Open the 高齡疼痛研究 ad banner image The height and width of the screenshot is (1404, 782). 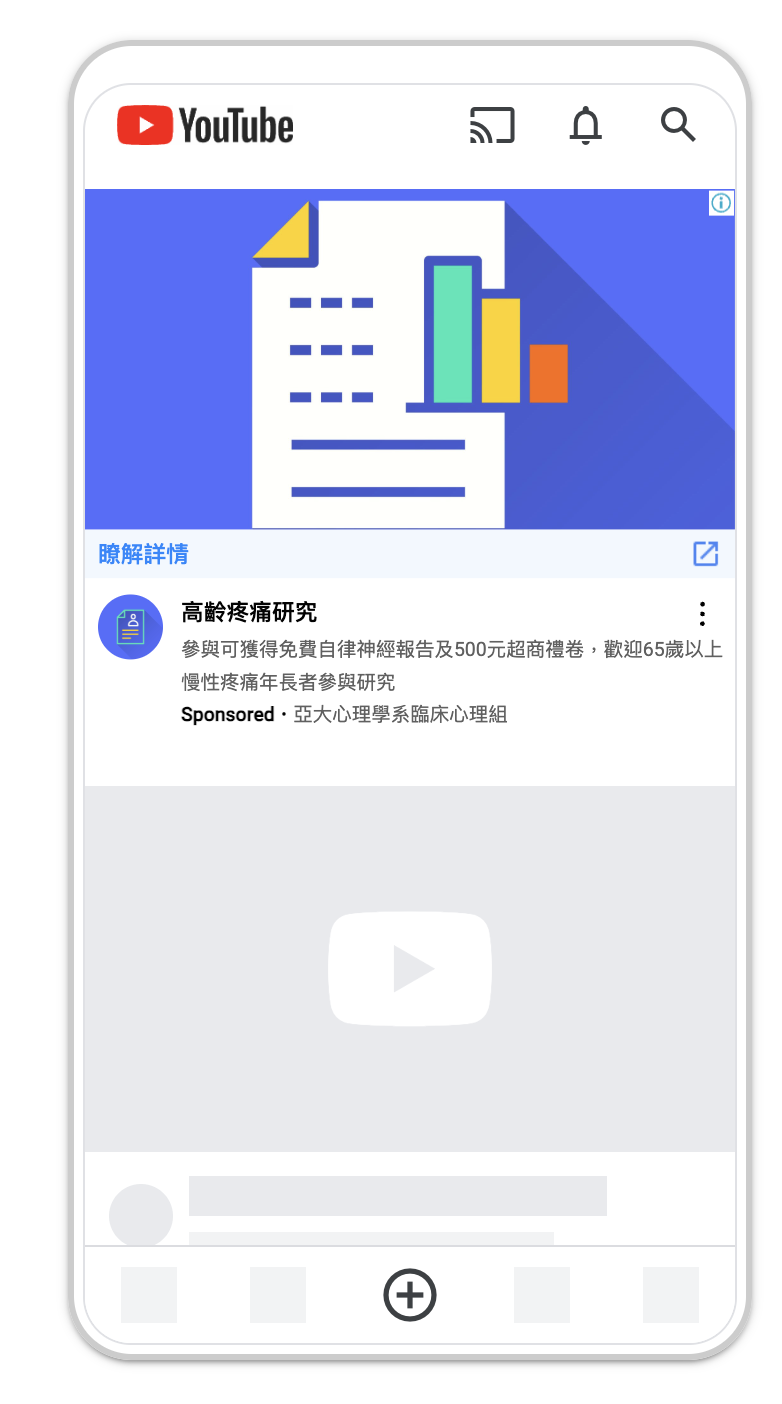point(410,360)
